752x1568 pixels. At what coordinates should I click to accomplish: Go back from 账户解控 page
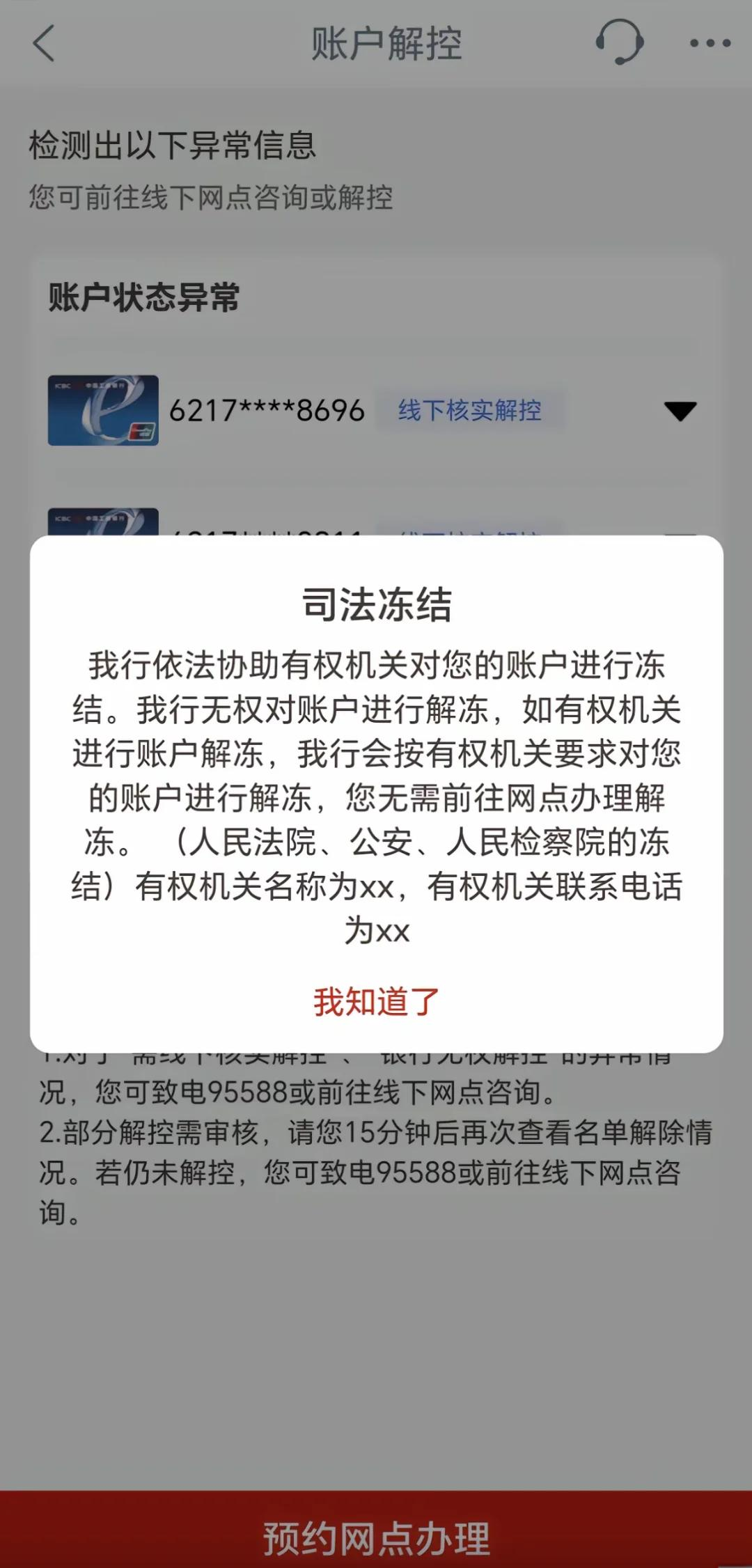pyautogui.click(x=44, y=43)
